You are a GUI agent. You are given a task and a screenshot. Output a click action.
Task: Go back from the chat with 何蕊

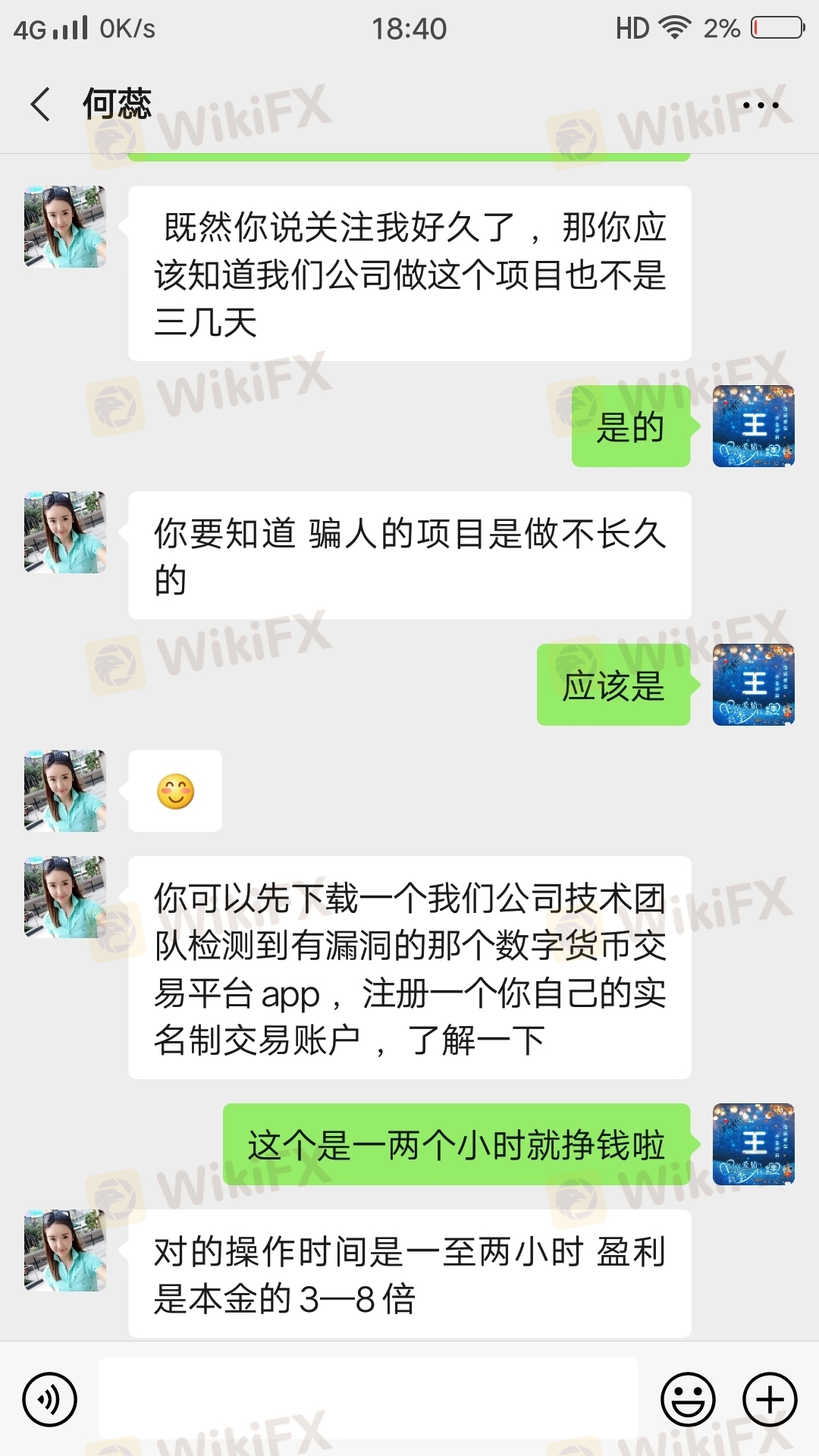pyautogui.click(x=41, y=105)
